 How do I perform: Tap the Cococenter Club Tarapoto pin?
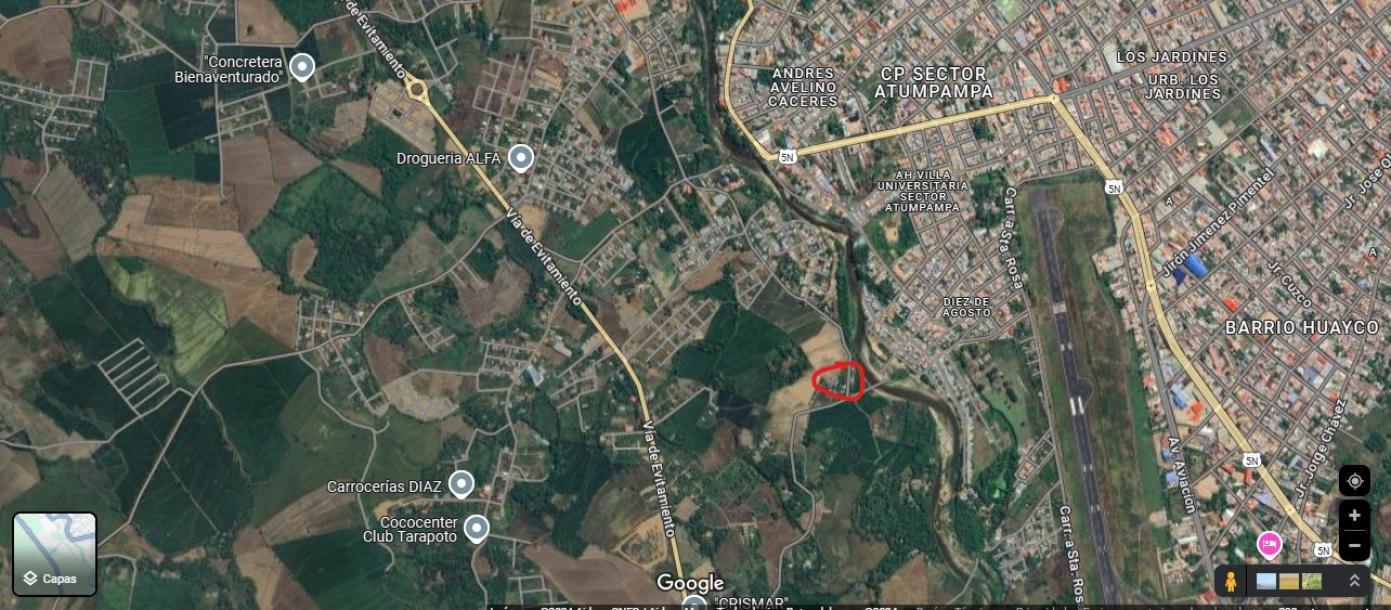pos(477,528)
